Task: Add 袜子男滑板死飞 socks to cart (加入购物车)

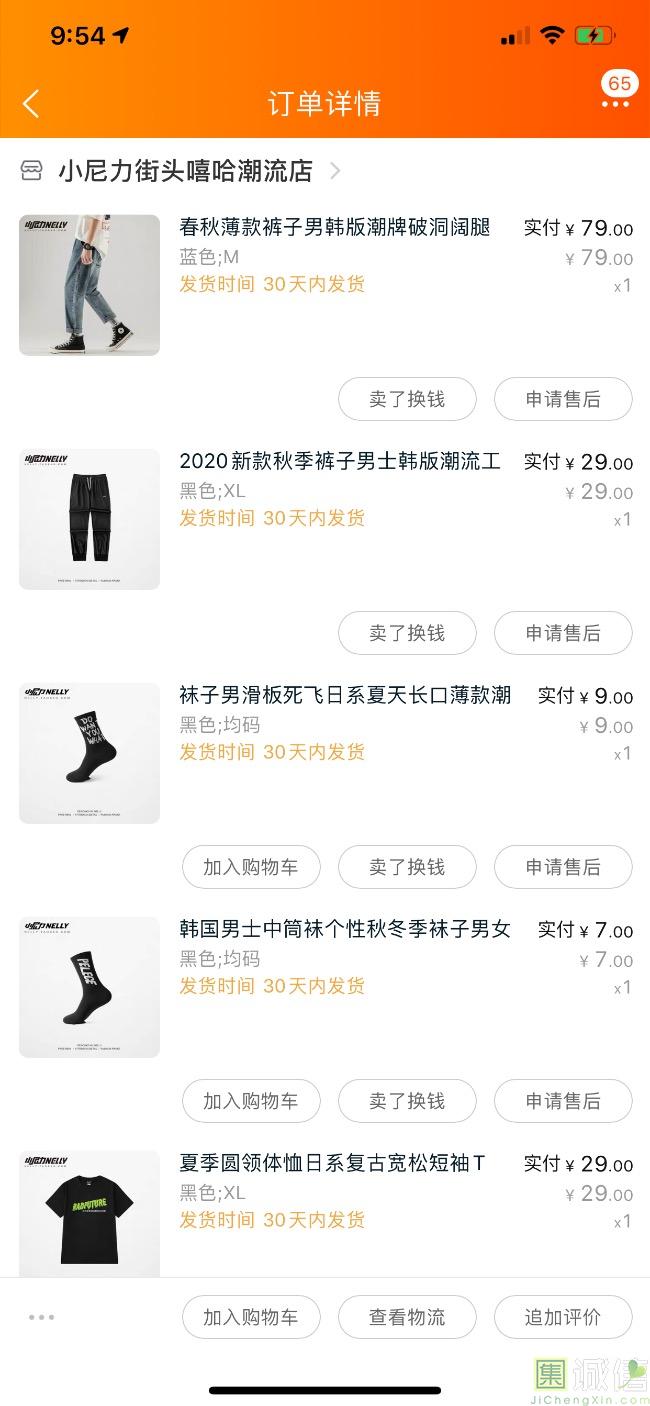Action: pyautogui.click(x=251, y=867)
